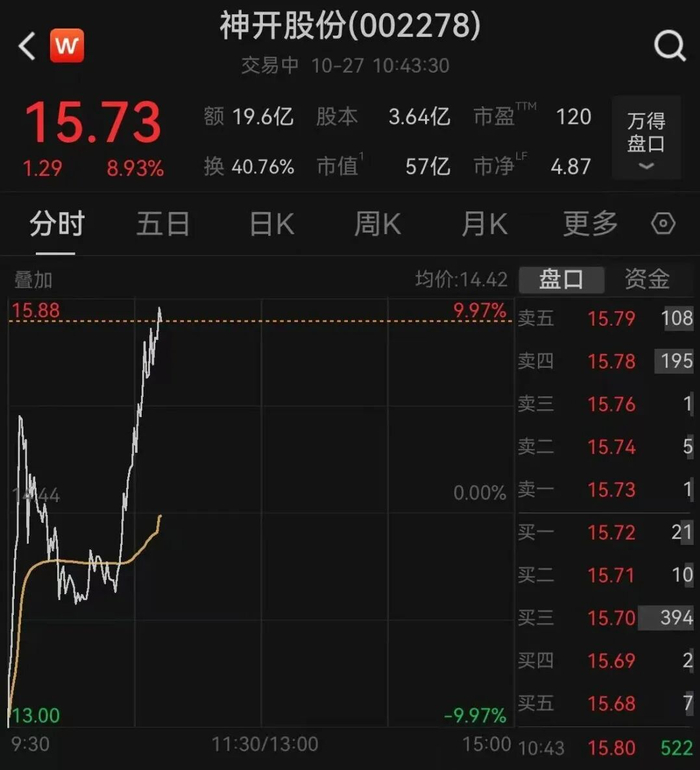Screen dimensions: 700x770
Task: Tap 叠加 to overlay a comparison
Action: [33, 280]
